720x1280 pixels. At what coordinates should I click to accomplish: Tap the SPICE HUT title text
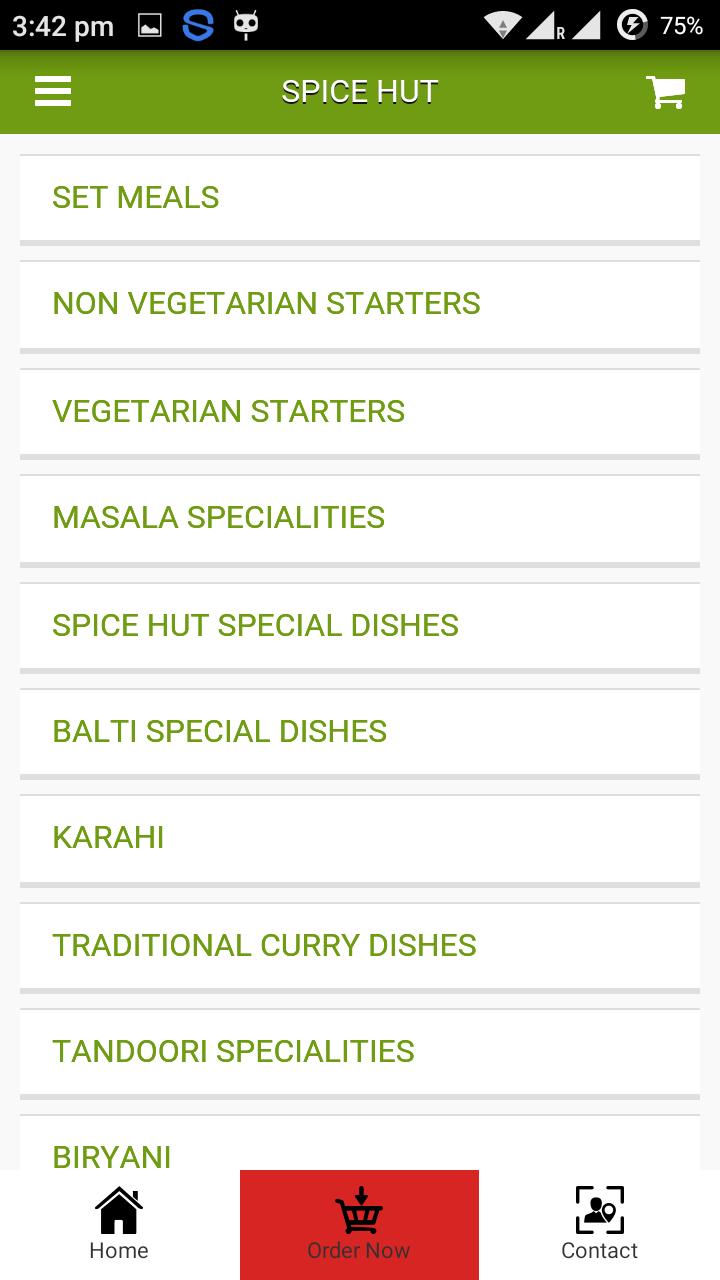click(359, 91)
